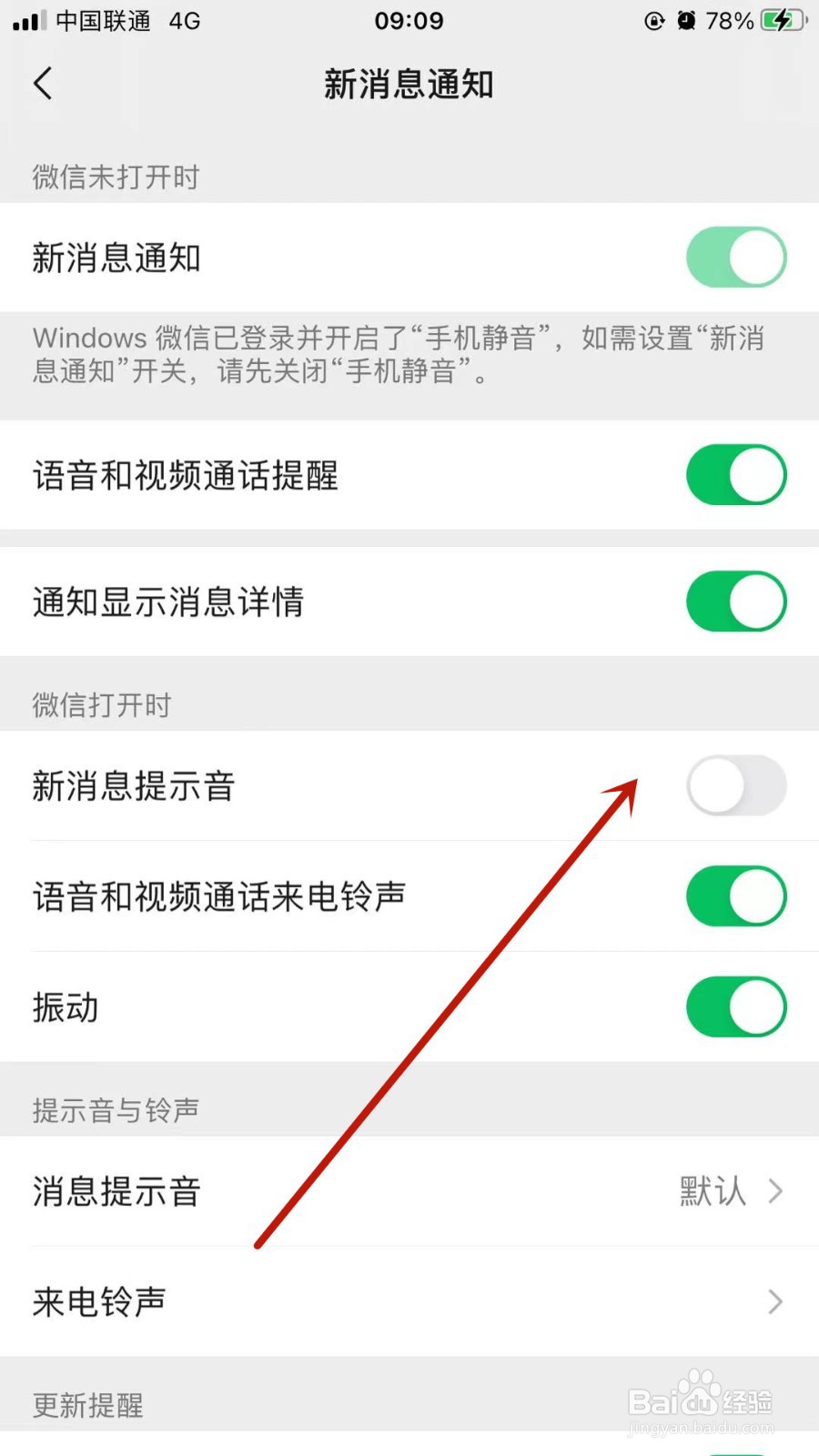Image resolution: width=819 pixels, height=1456 pixels.
Task: Enable the 新消息提示音 toggle
Action: [735, 786]
